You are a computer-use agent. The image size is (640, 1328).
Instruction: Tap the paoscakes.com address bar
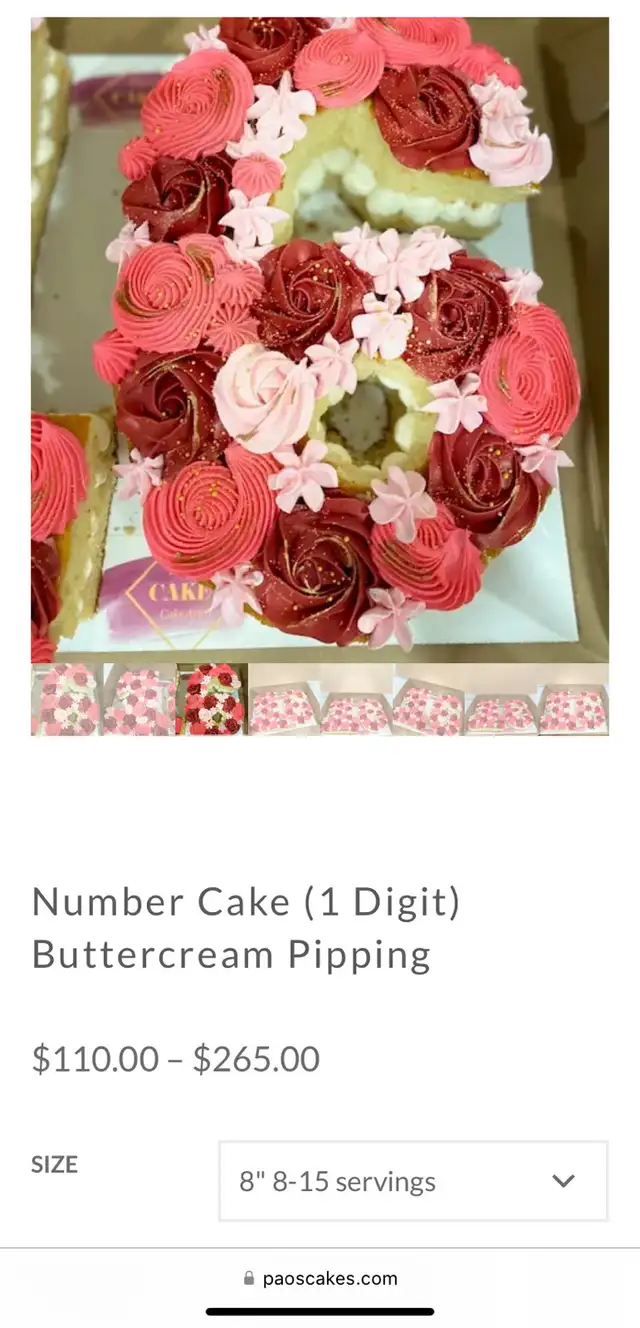320,1278
